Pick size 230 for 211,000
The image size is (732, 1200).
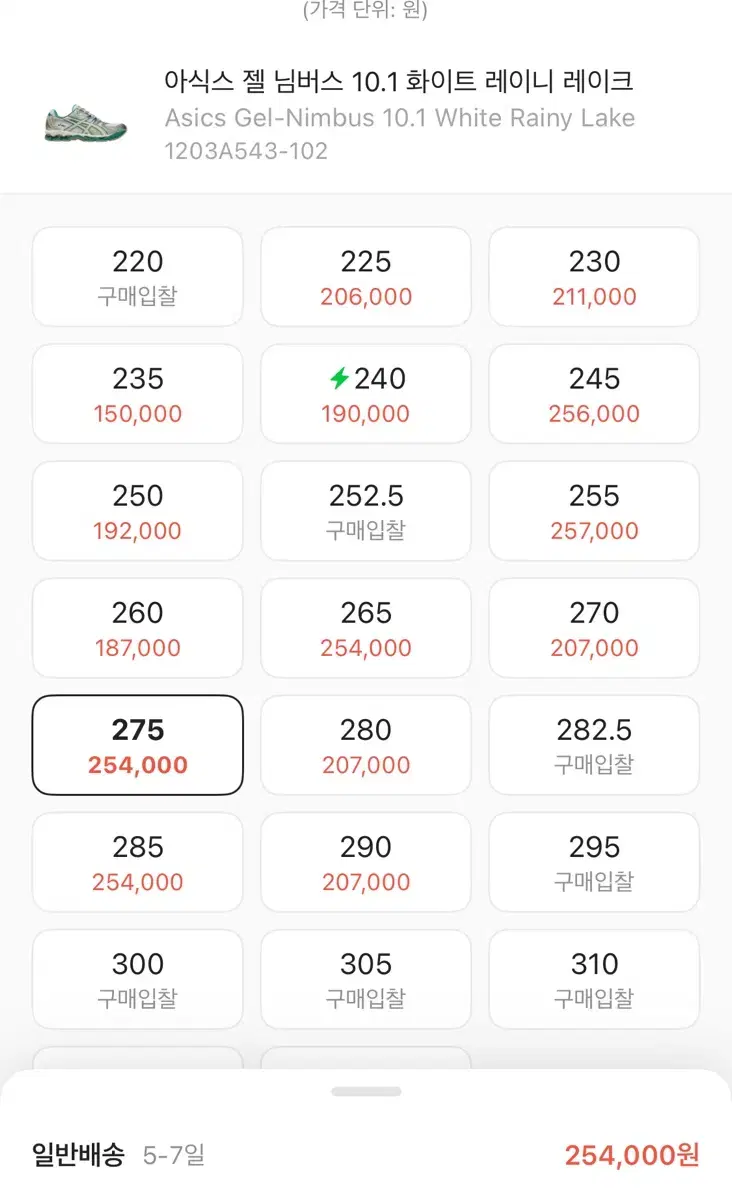tap(594, 277)
